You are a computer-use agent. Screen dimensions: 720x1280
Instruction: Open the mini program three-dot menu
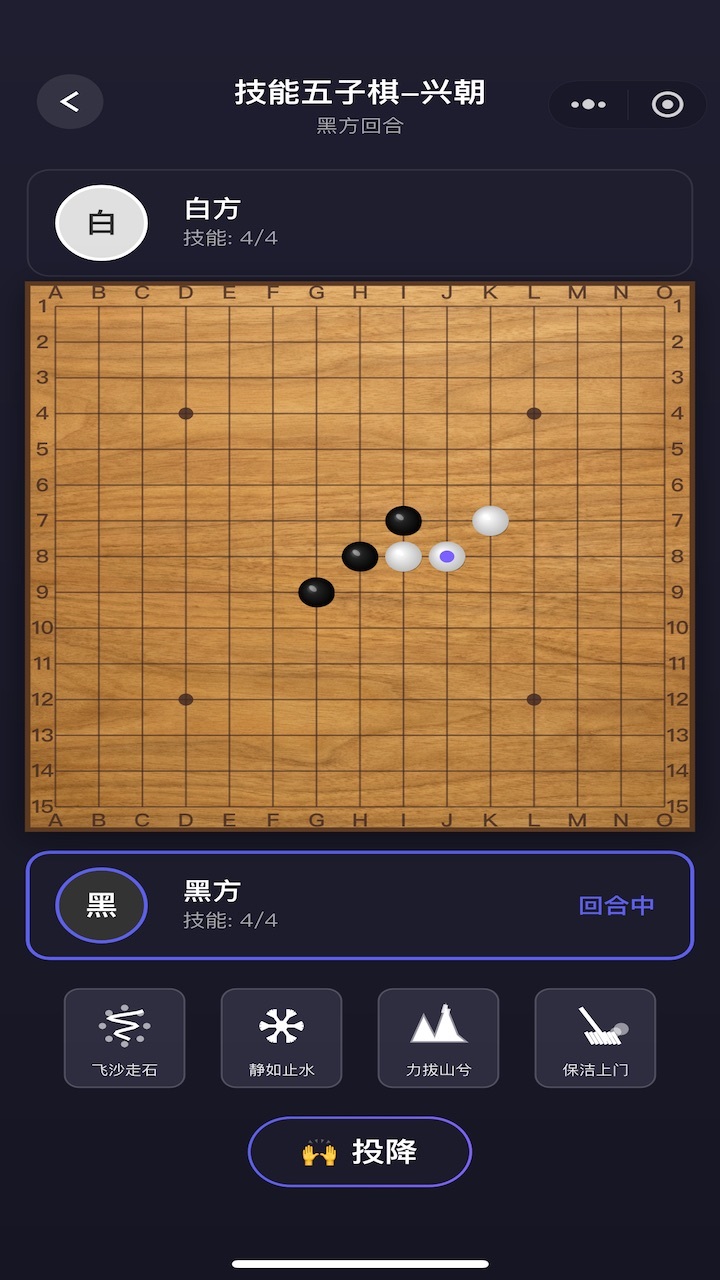point(588,104)
